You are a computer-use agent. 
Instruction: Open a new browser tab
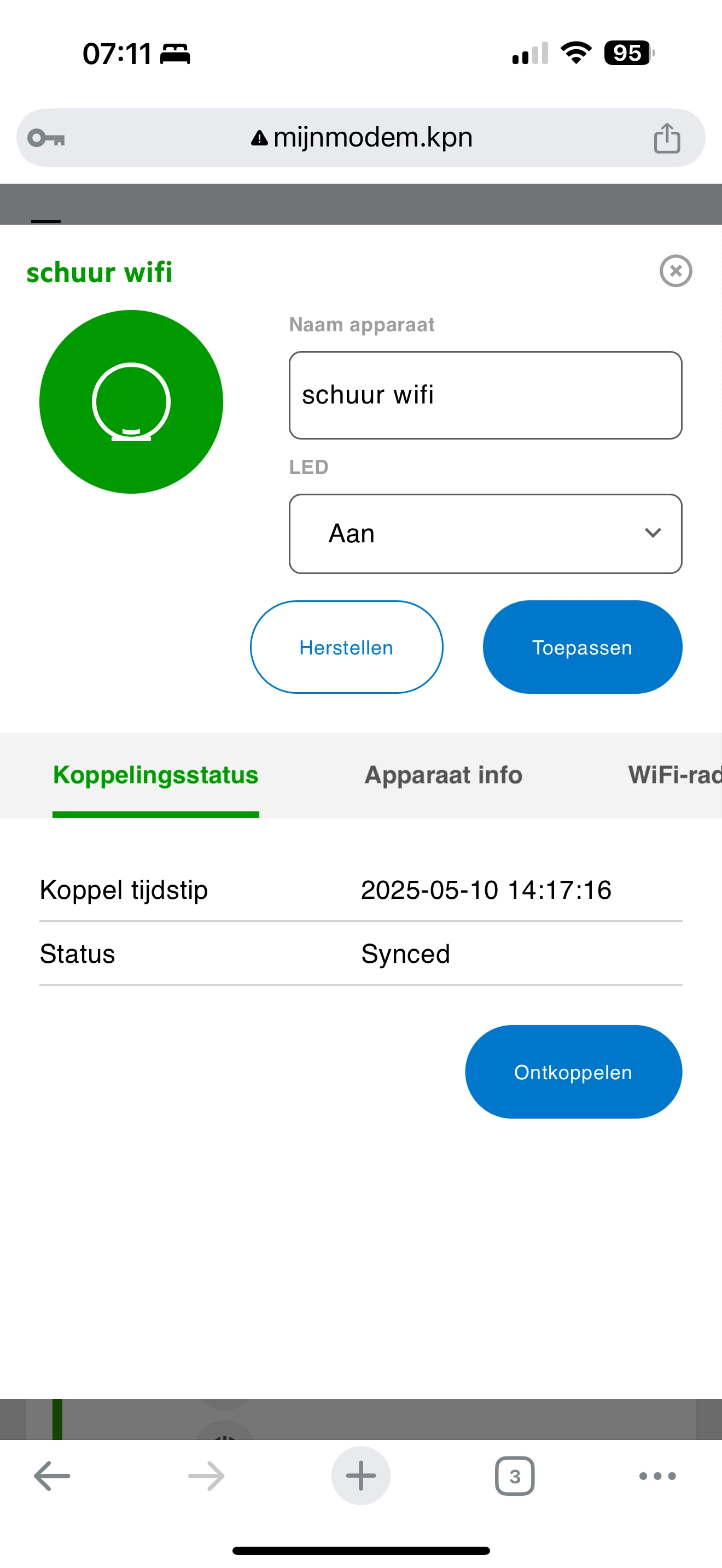coord(360,1476)
